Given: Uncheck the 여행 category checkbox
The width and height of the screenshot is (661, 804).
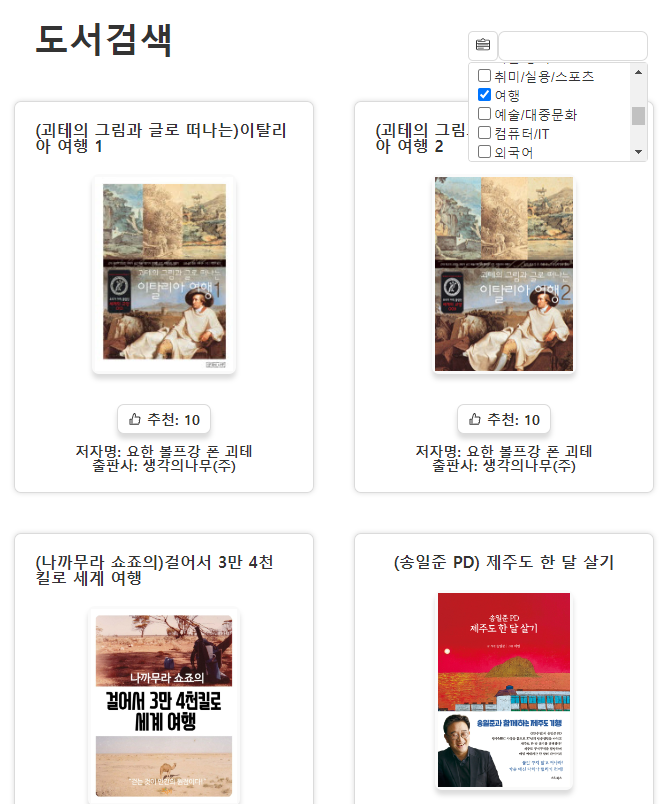Looking at the screenshot, I should (x=485, y=95).
